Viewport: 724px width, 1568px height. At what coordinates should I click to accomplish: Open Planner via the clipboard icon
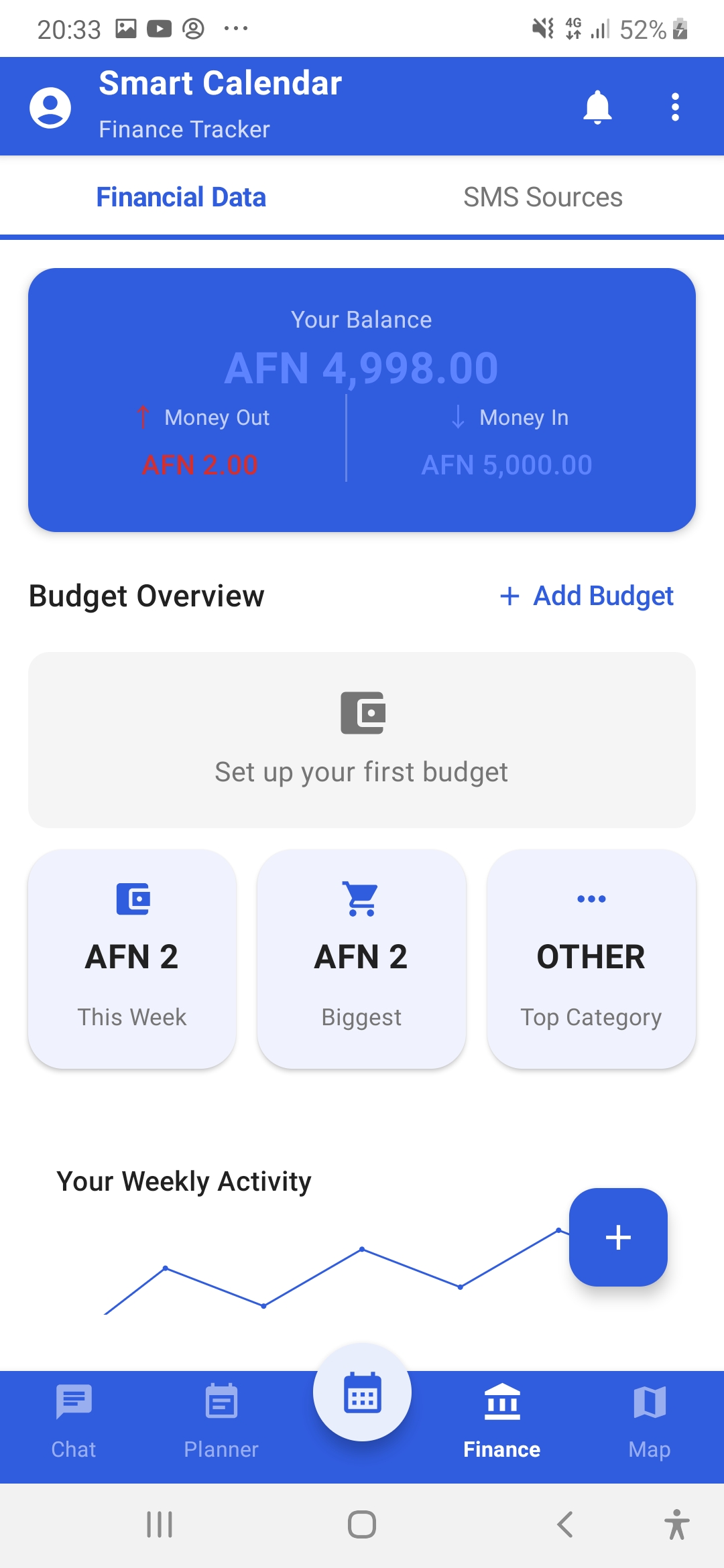click(x=221, y=1400)
